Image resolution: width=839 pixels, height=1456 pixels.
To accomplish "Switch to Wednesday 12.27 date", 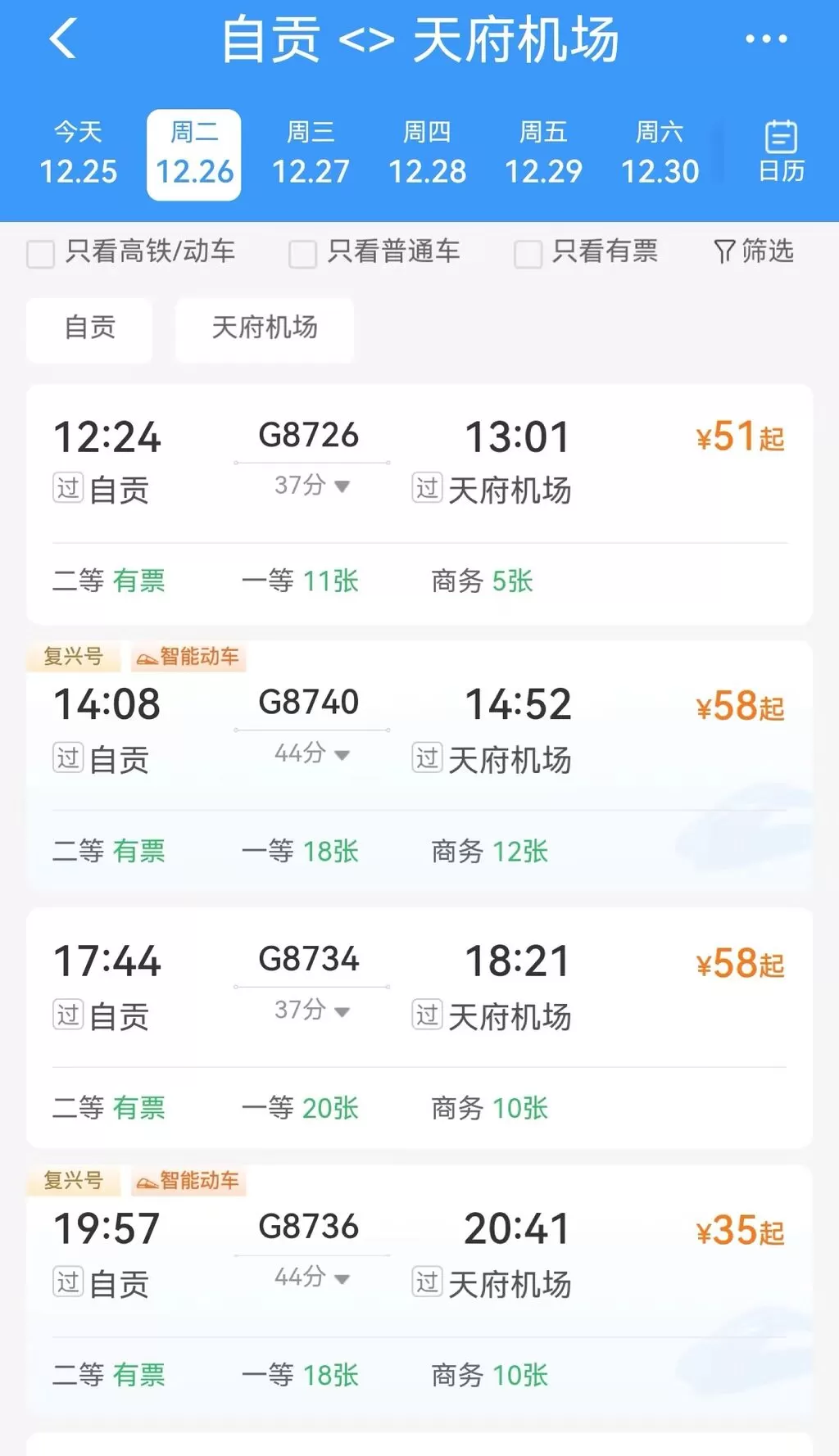I will (x=311, y=154).
